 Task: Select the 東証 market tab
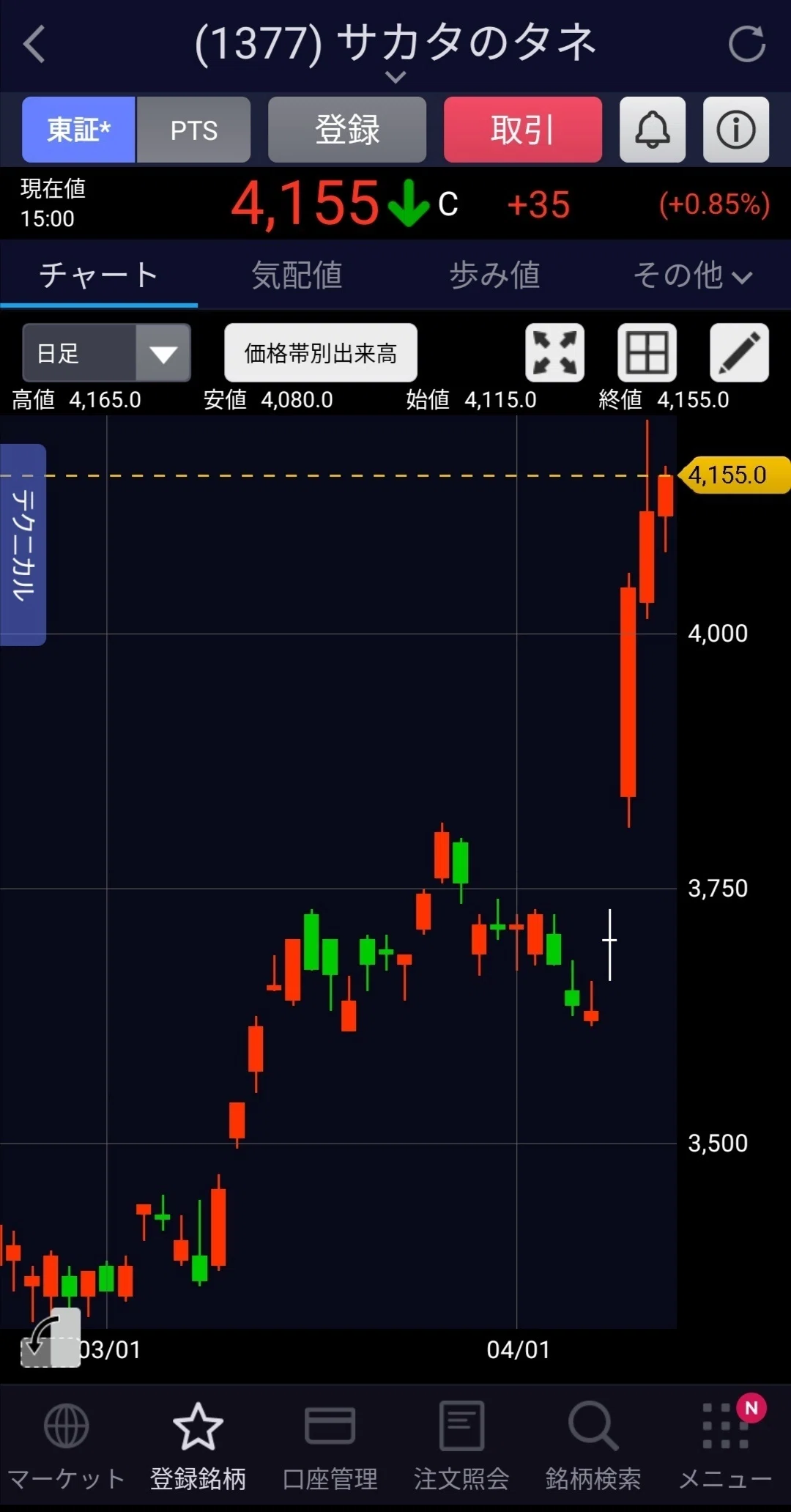78,130
